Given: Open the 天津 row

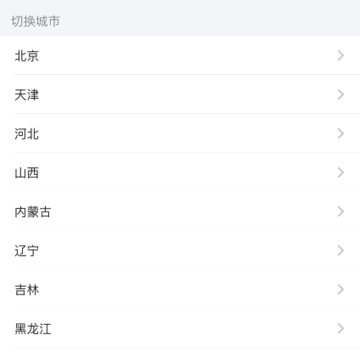Looking at the screenshot, I should pyautogui.click(x=180, y=94).
